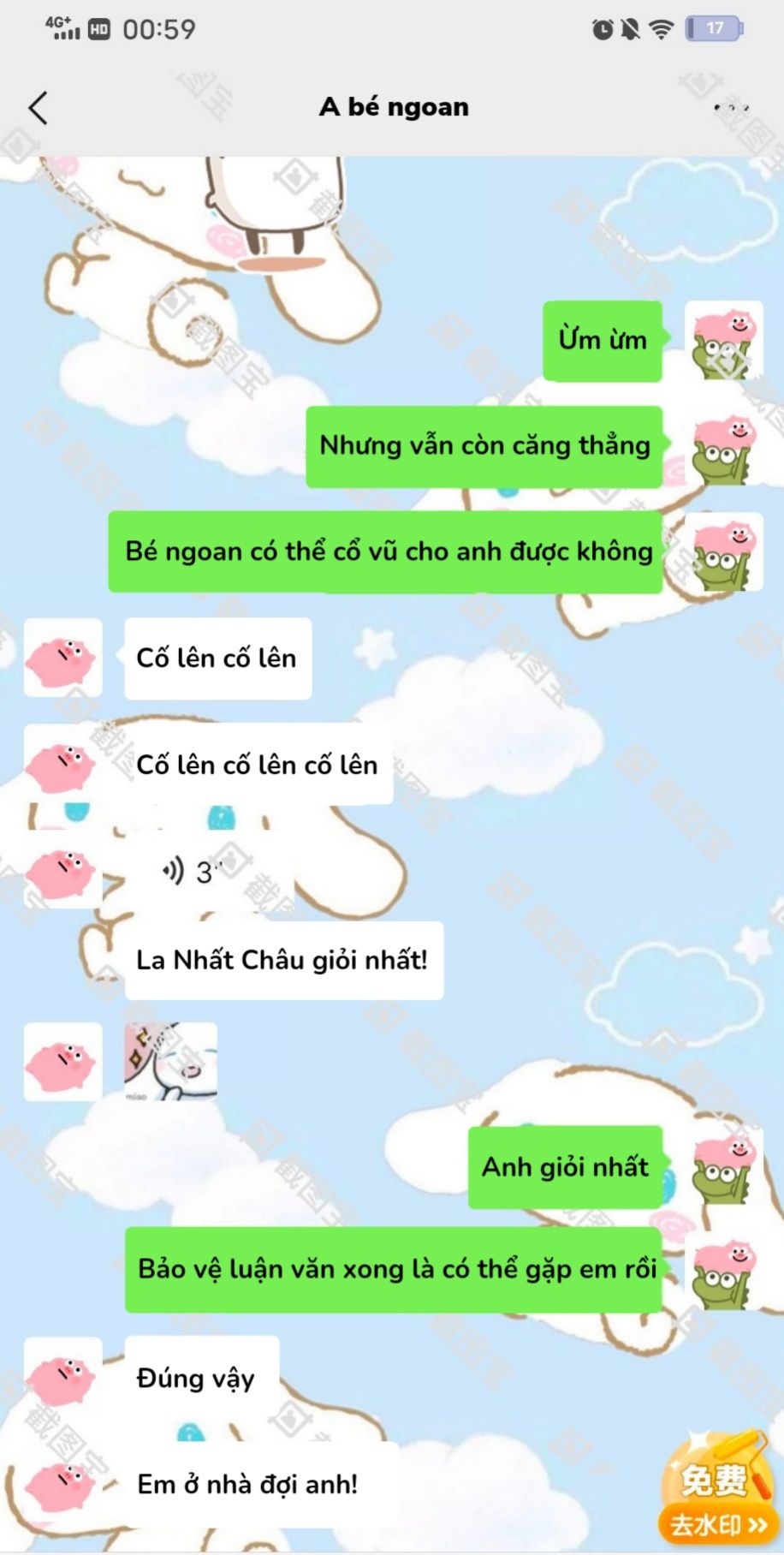This screenshot has width=784, height=1555.
Task: Tap the avatar beside "Anh giỏi nhất"
Action: coord(724,1166)
